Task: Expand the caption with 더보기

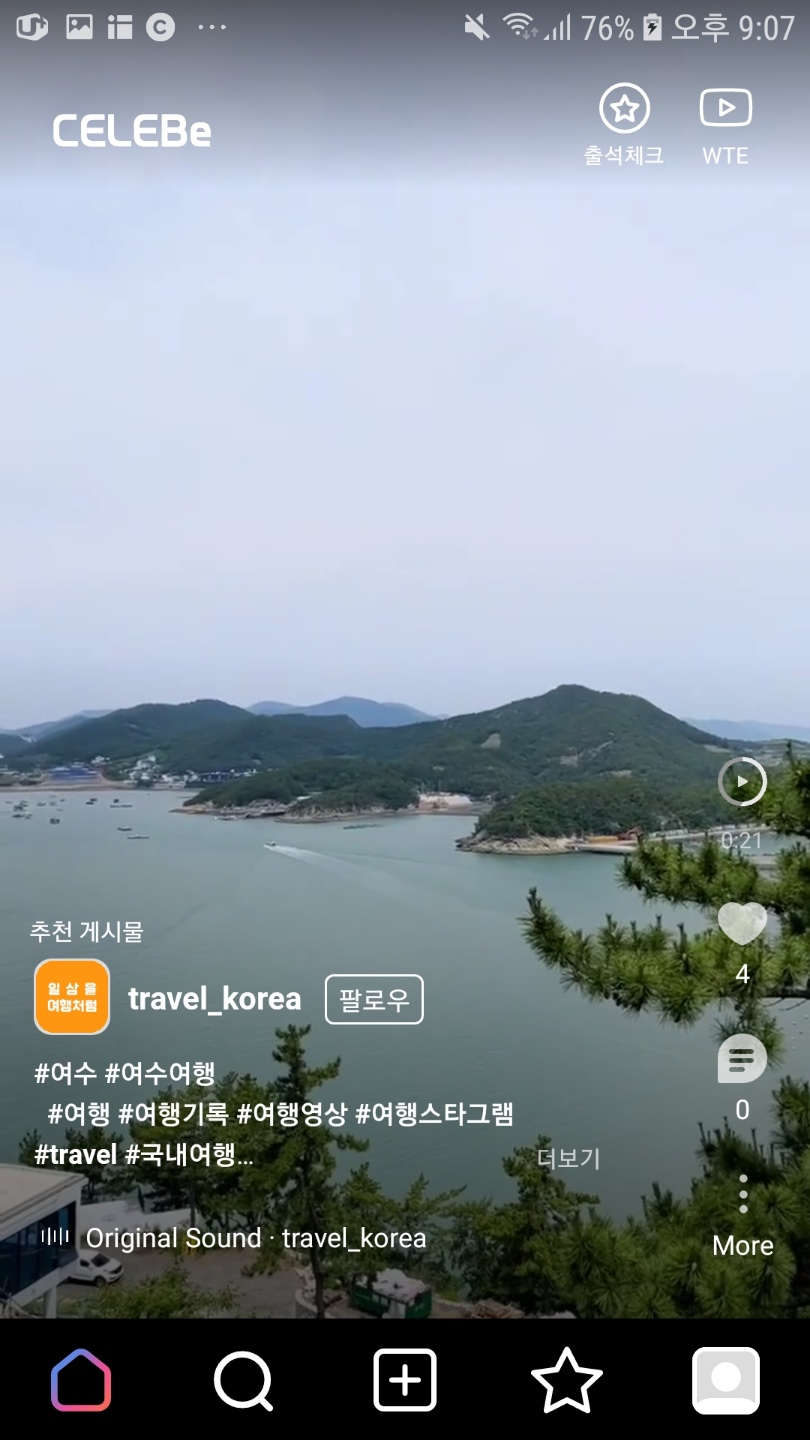Action: click(x=568, y=1158)
